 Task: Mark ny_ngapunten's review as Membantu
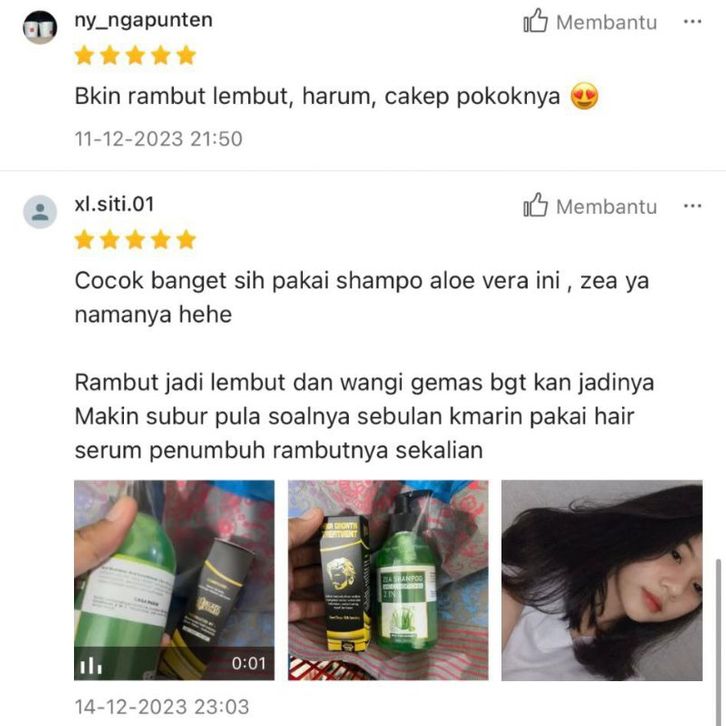tap(590, 22)
